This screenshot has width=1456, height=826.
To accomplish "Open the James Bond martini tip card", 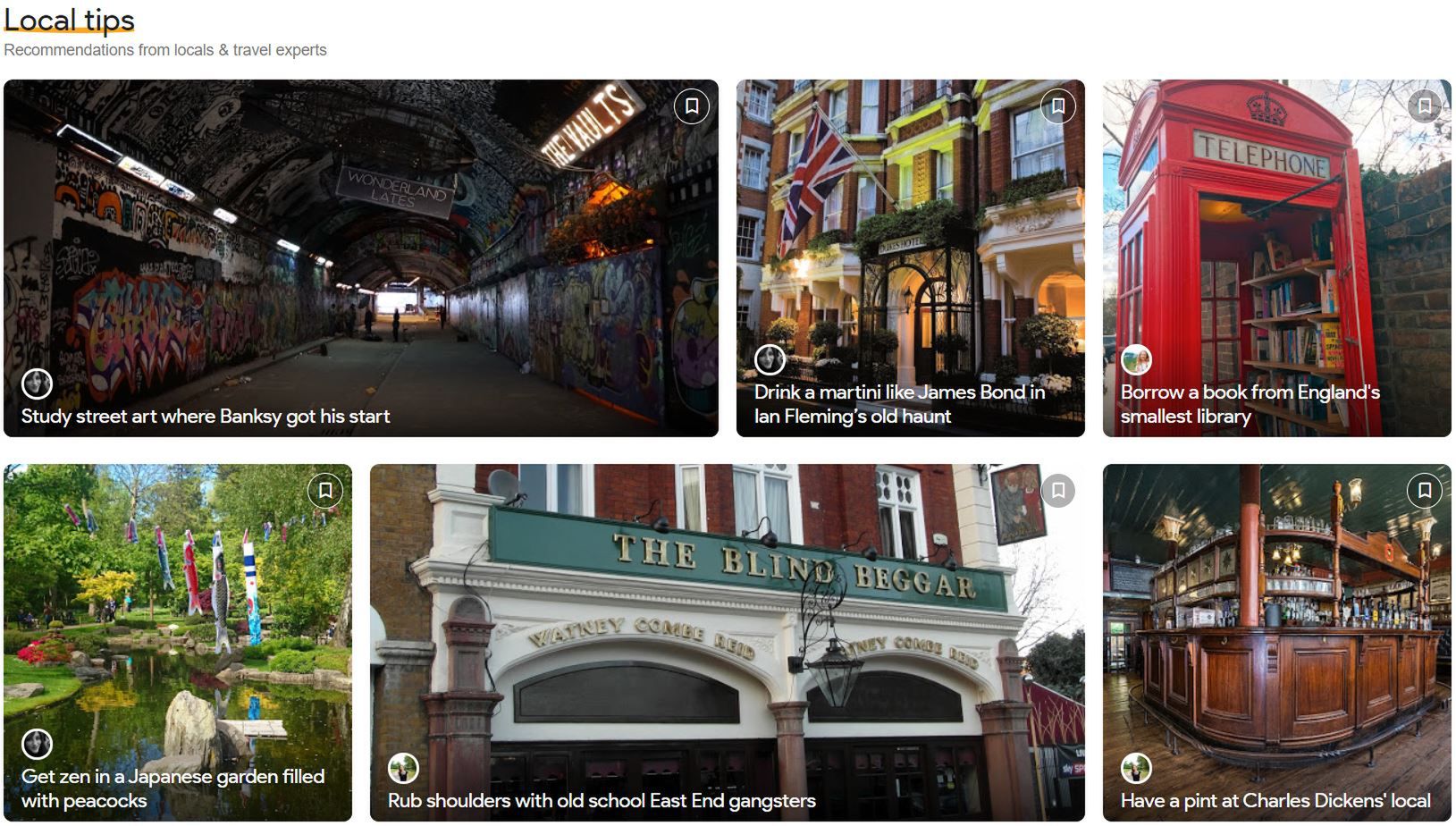I will [x=909, y=259].
